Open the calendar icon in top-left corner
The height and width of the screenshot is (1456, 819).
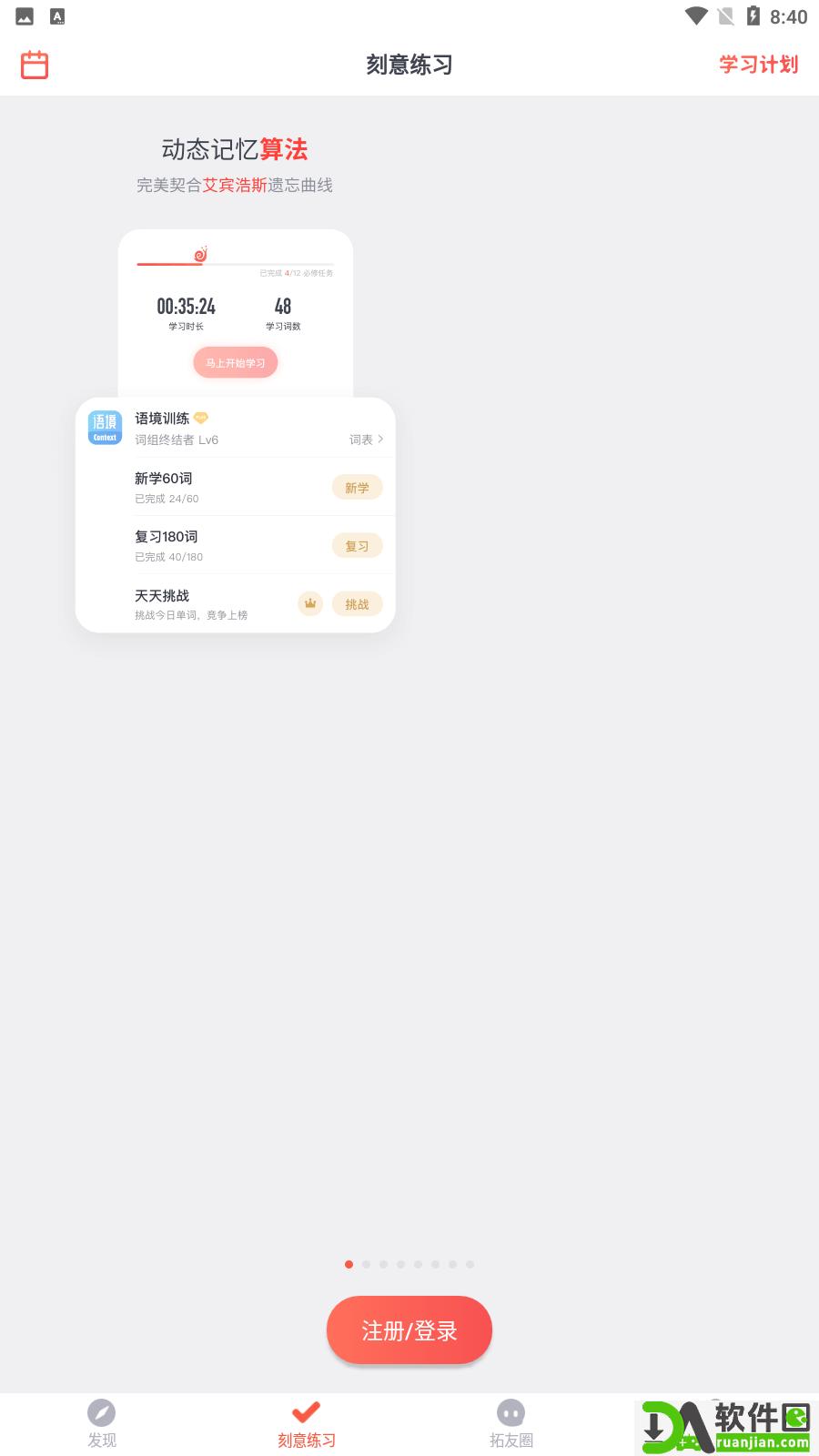point(34,64)
